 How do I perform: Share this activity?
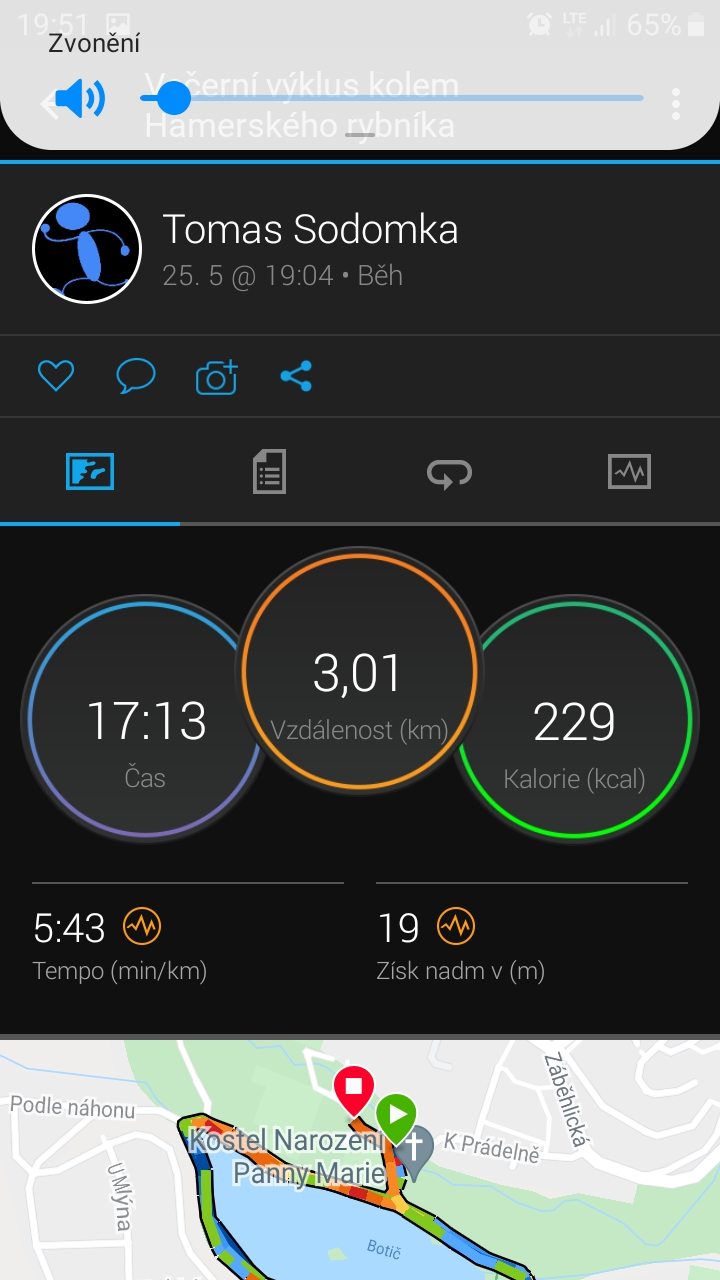296,376
